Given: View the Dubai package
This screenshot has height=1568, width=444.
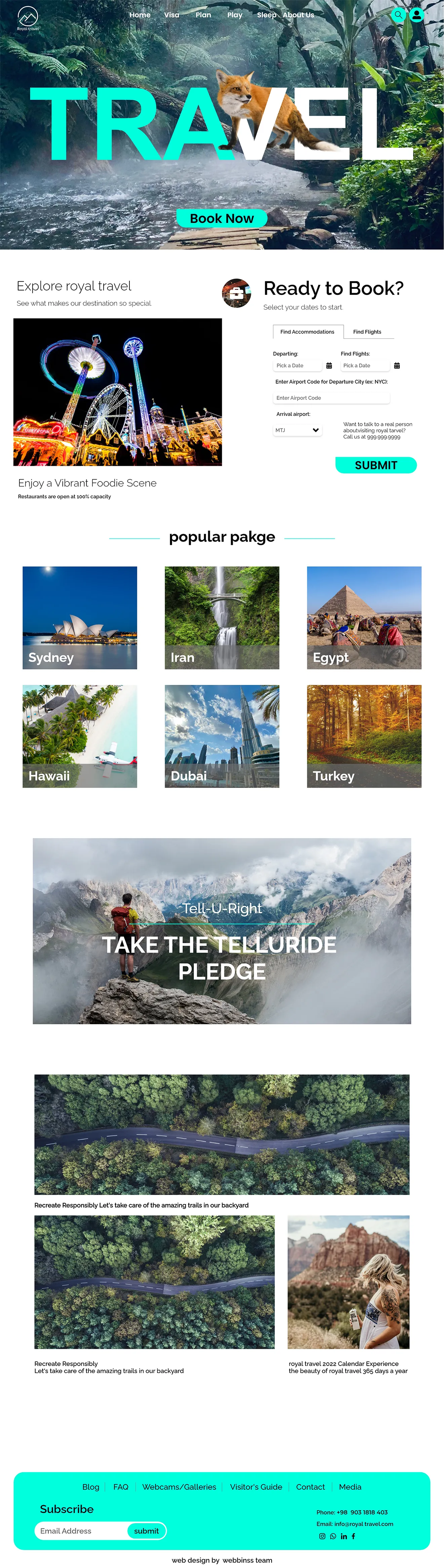Looking at the screenshot, I should tap(222, 736).
